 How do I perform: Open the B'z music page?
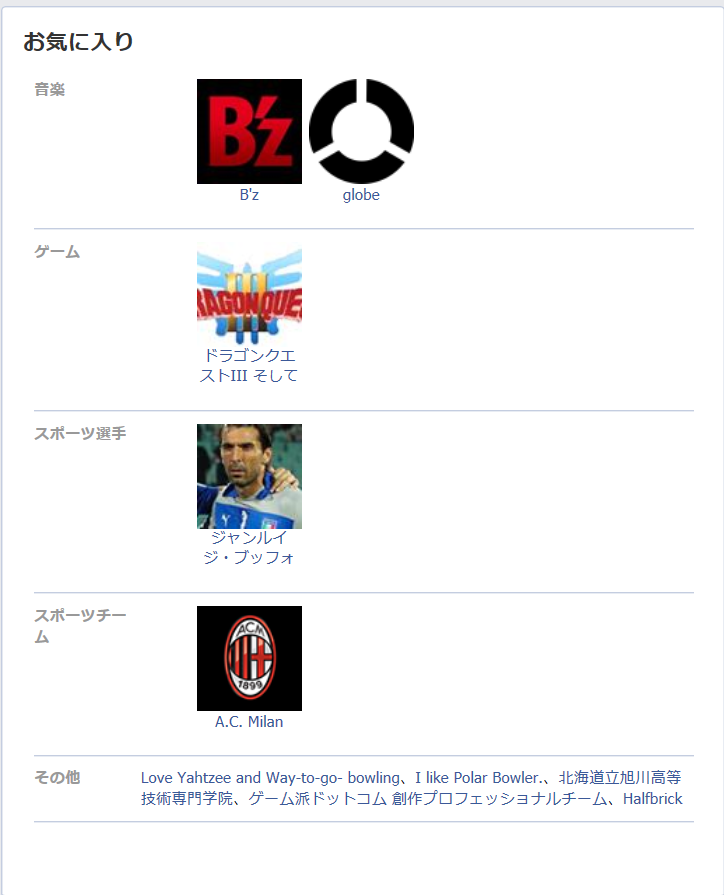249,132
